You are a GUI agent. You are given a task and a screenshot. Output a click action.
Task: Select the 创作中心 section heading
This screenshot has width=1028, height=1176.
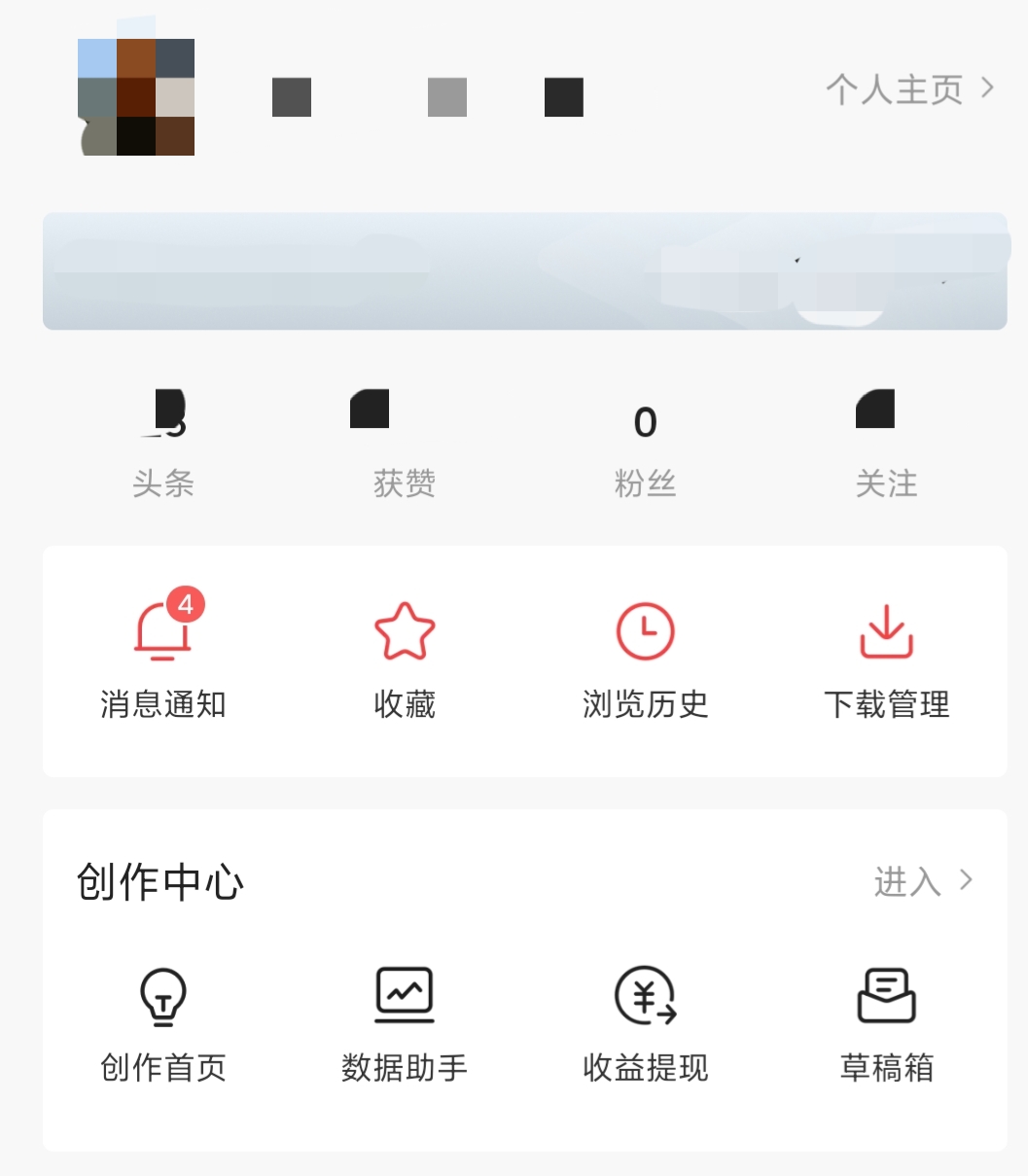[161, 880]
